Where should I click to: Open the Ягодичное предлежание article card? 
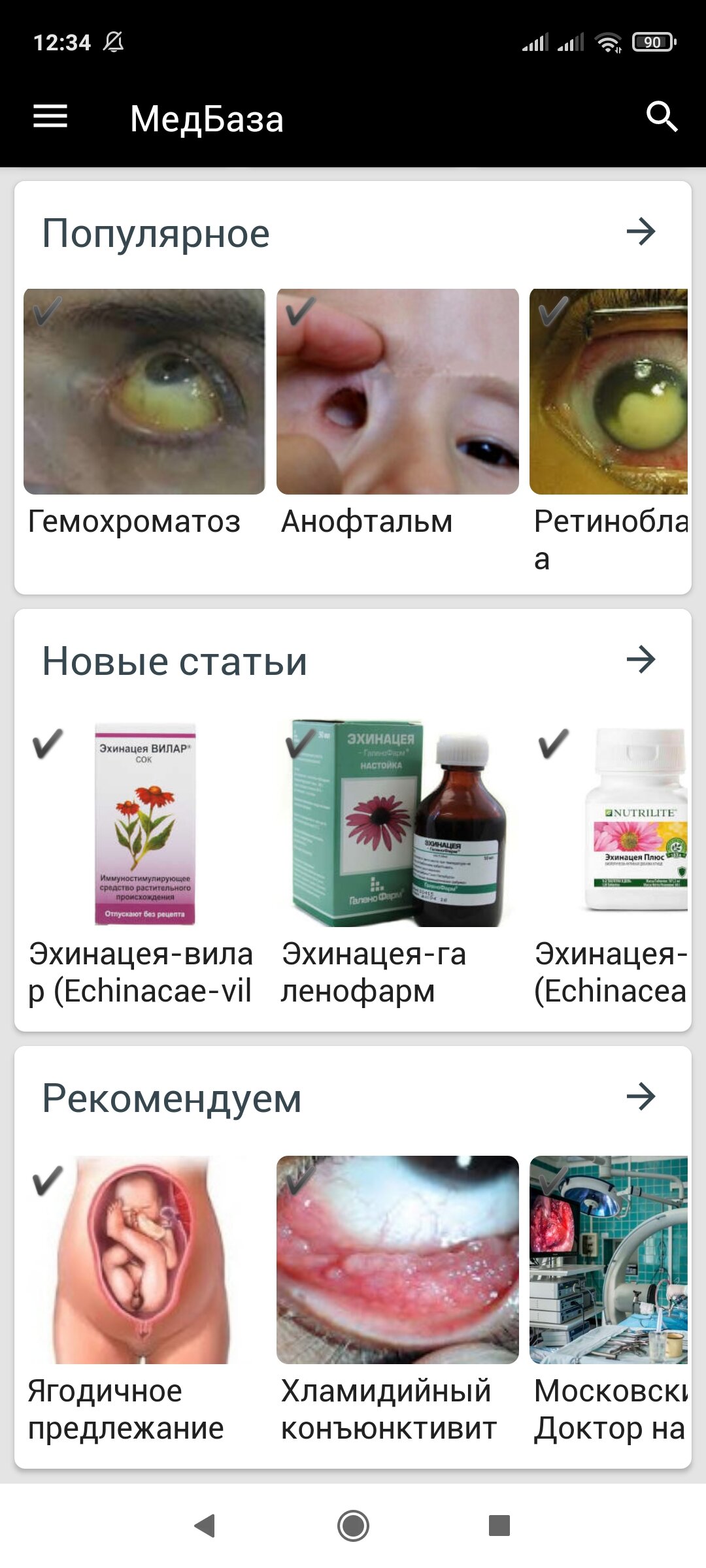[x=144, y=1301]
